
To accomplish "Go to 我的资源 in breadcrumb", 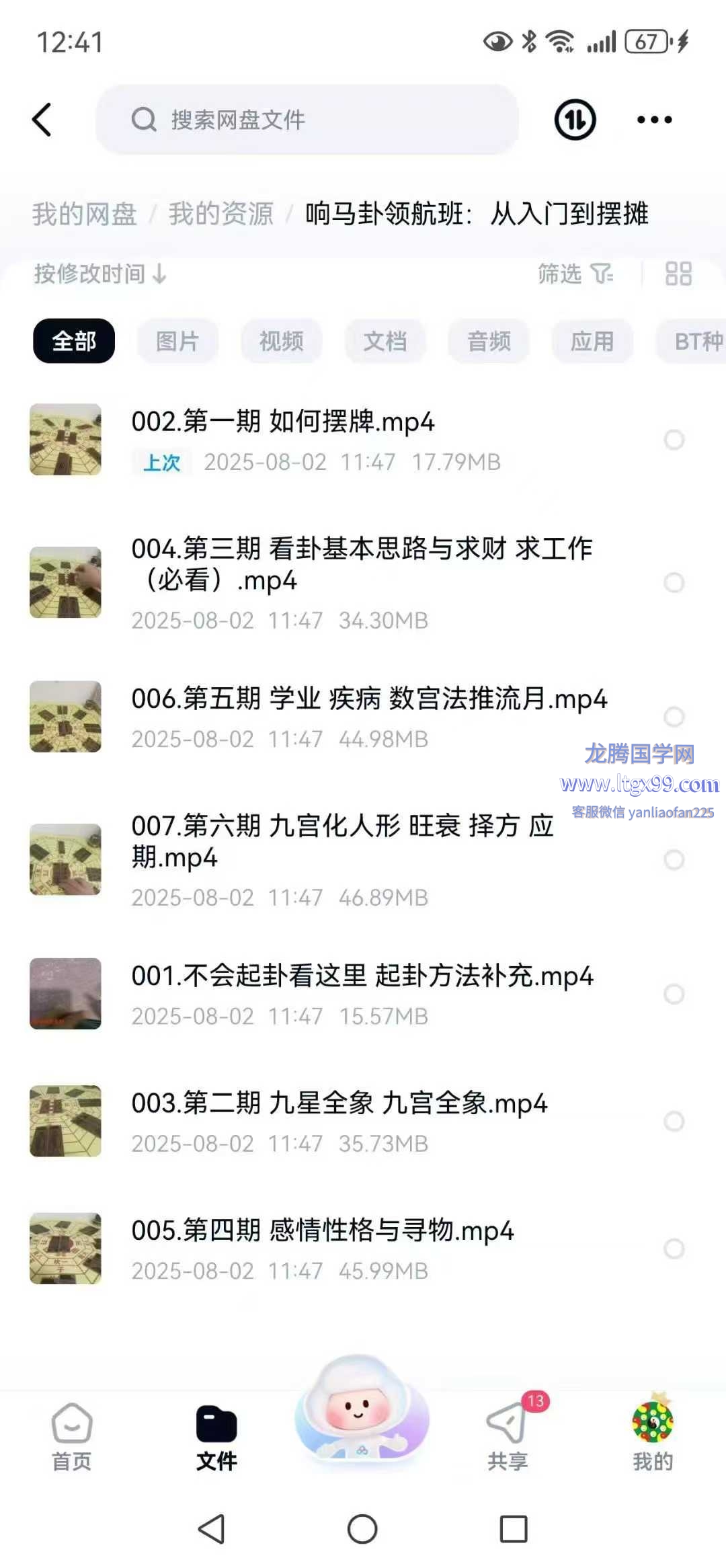I will coord(220,214).
